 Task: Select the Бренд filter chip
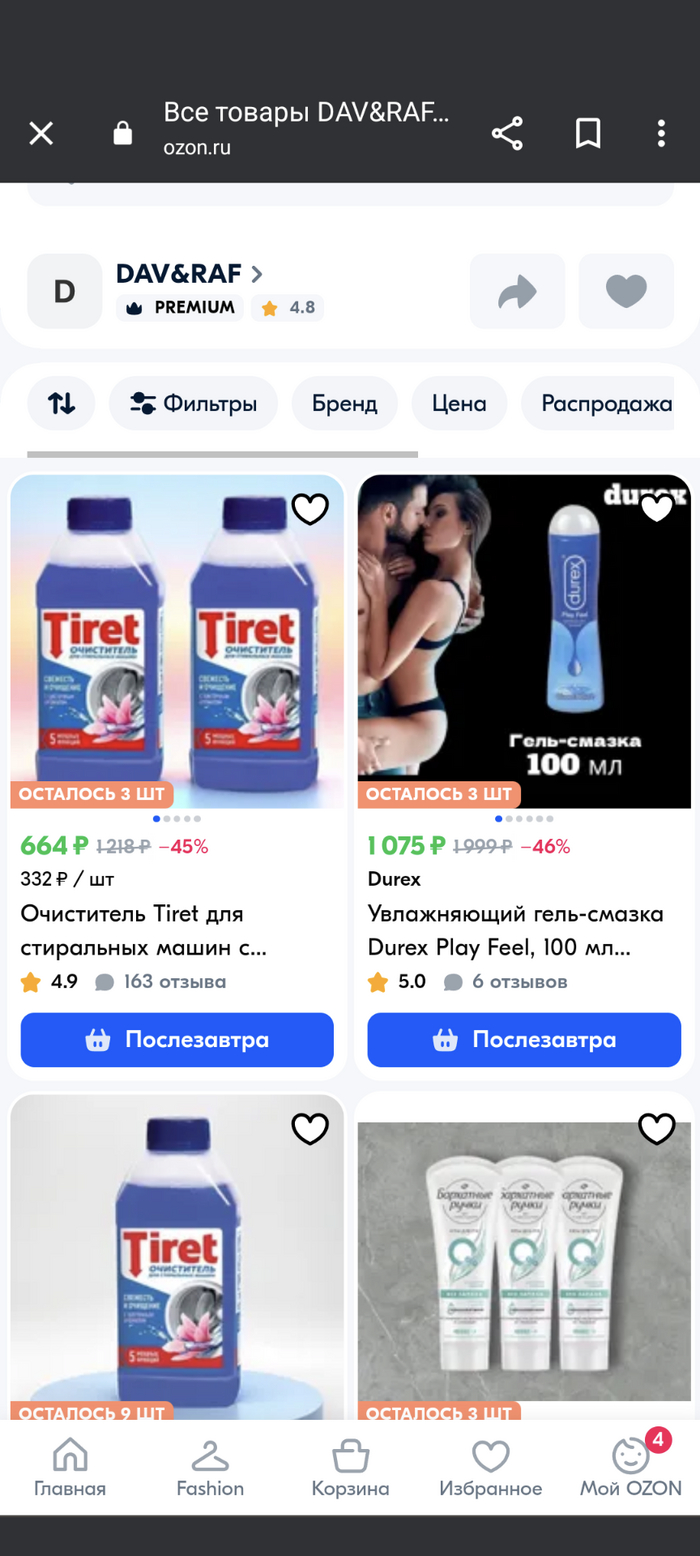click(344, 403)
